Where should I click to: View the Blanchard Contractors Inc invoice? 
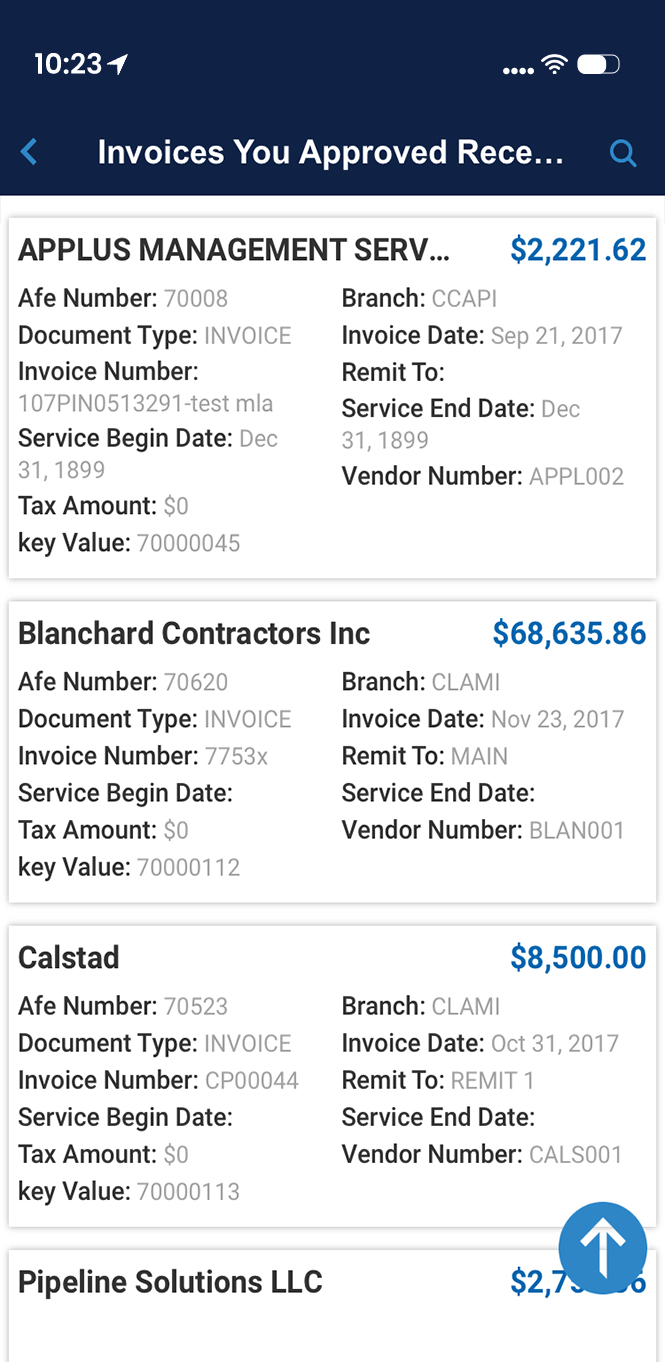(332, 752)
